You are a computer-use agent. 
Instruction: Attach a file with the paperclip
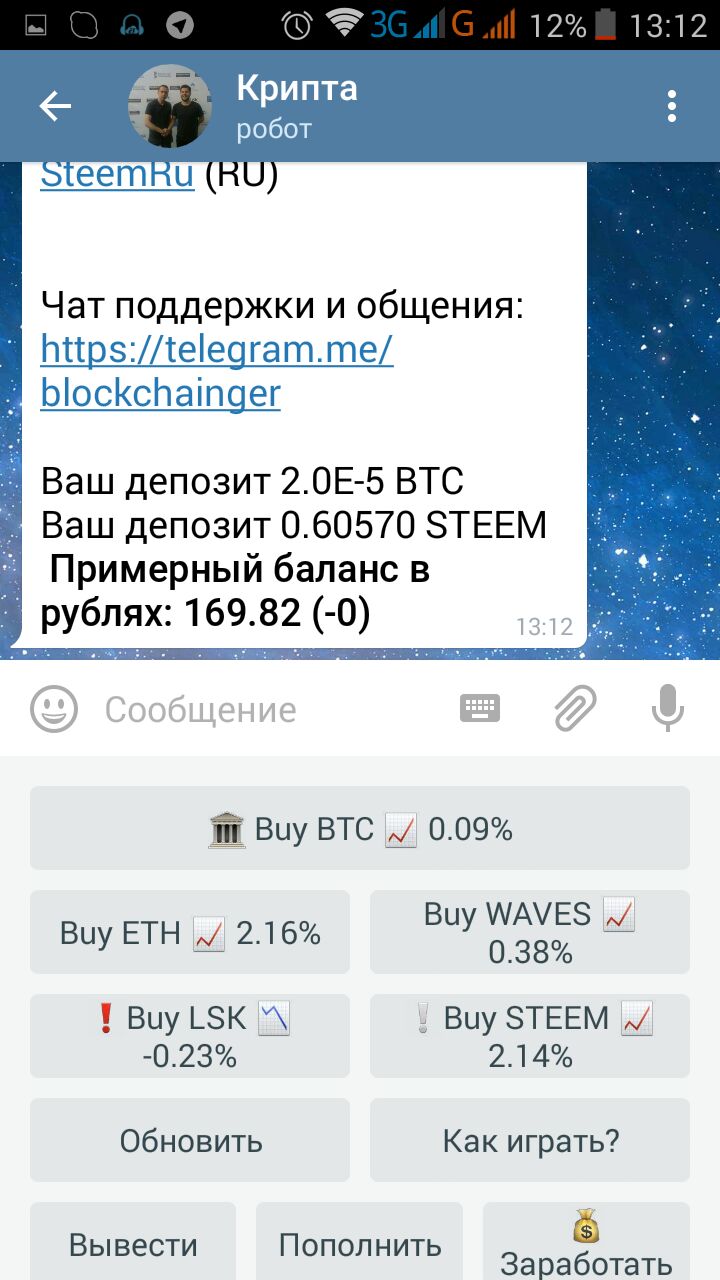pyautogui.click(x=576, y=709)
